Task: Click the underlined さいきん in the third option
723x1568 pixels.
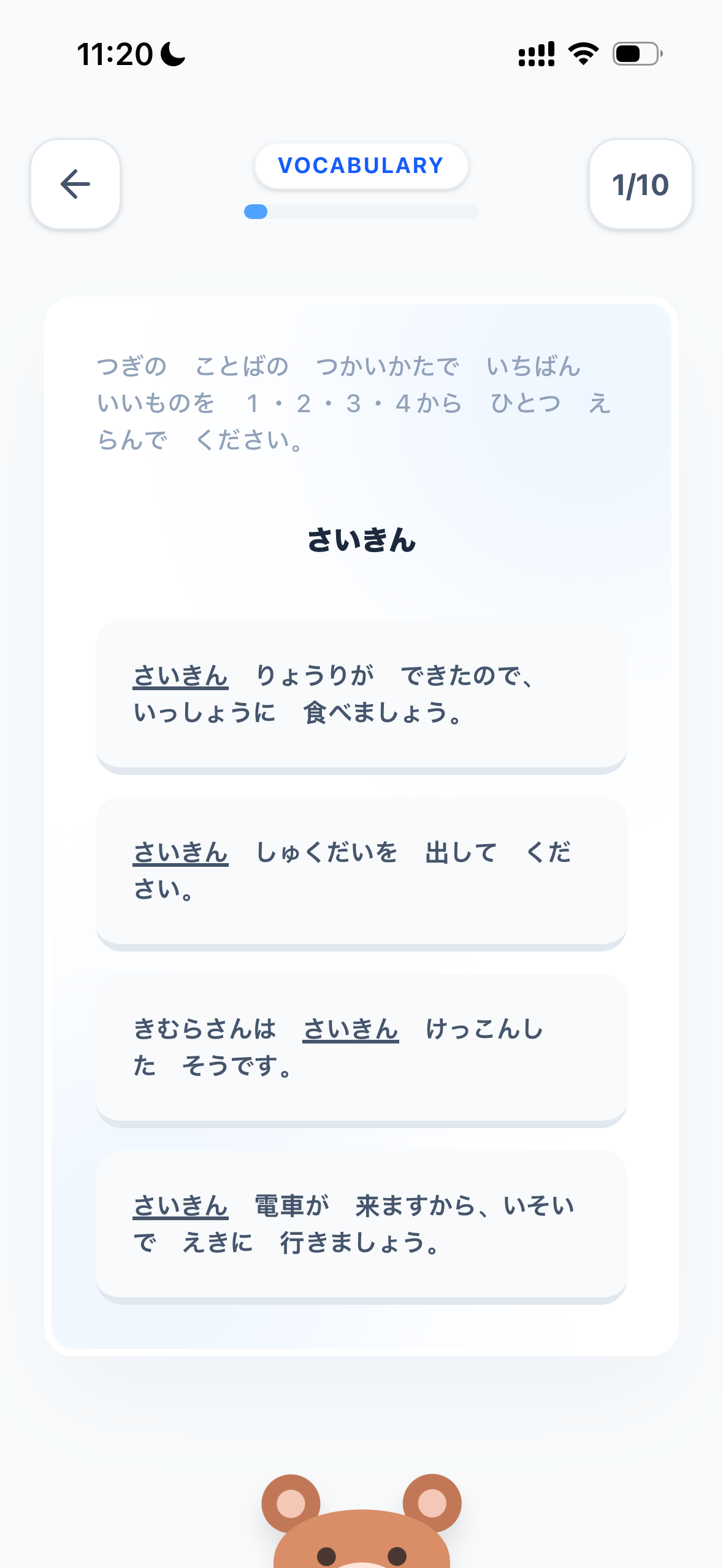Action: [350, 1029]
